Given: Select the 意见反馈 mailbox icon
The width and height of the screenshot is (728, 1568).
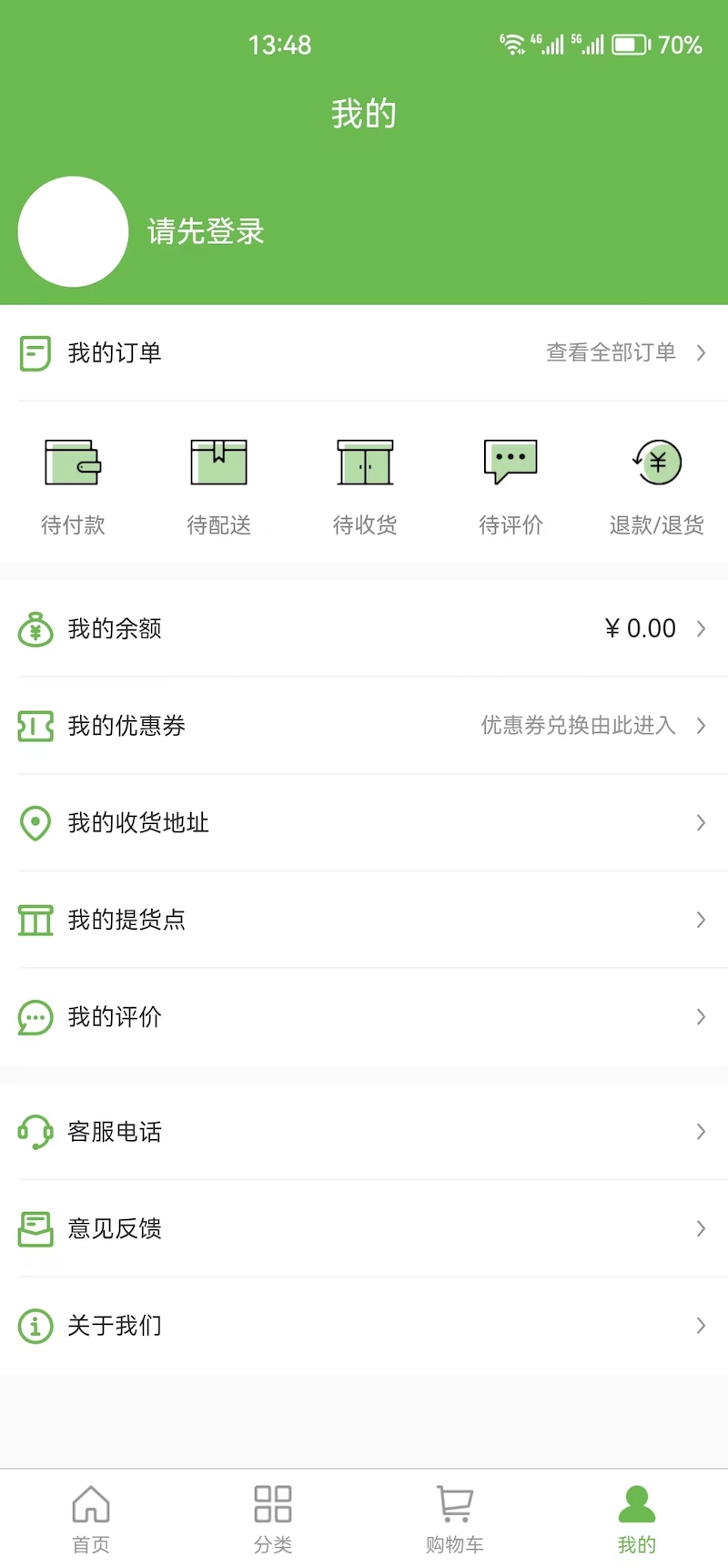Looking at the screenshot, I should (x=35, y=1228).
